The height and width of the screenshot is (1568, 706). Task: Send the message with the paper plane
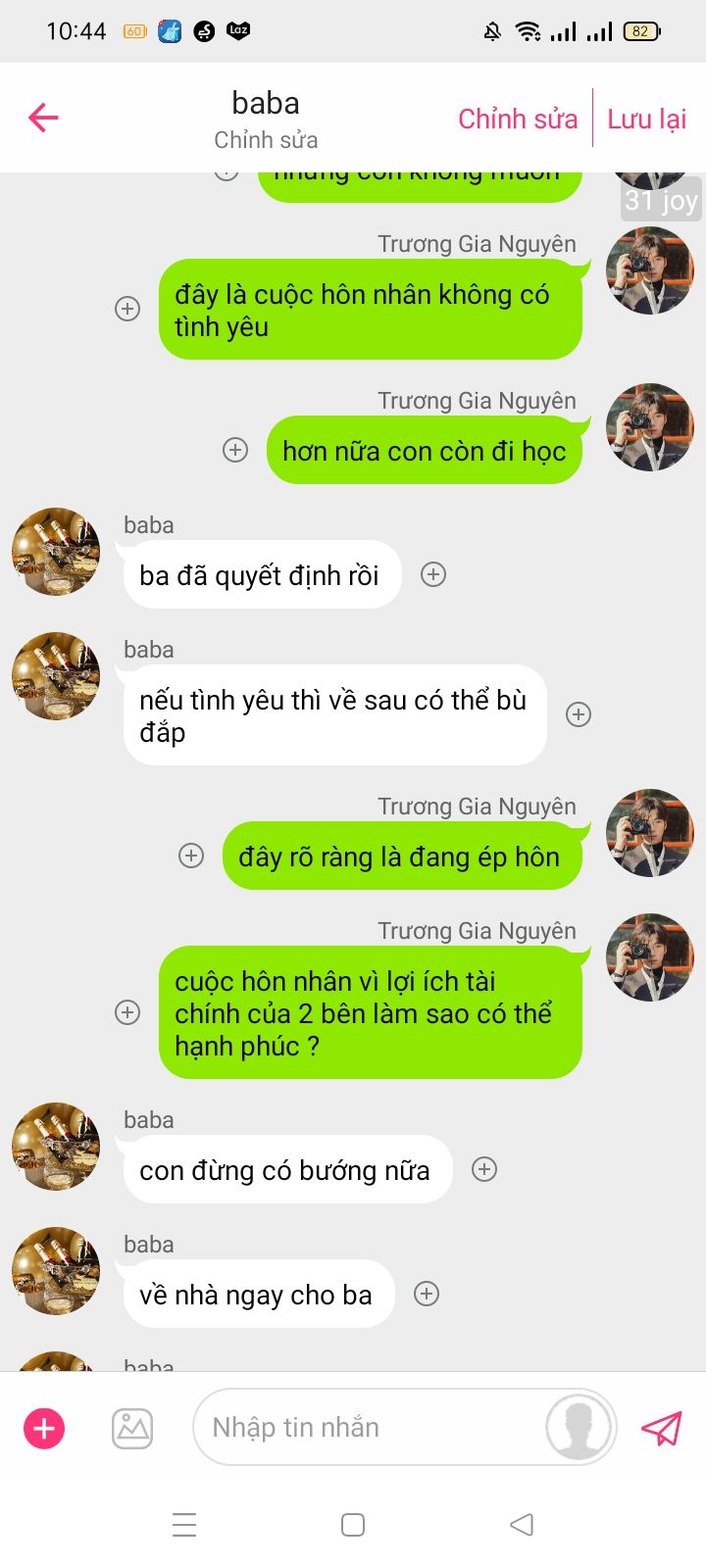[x=661, y=1428]
